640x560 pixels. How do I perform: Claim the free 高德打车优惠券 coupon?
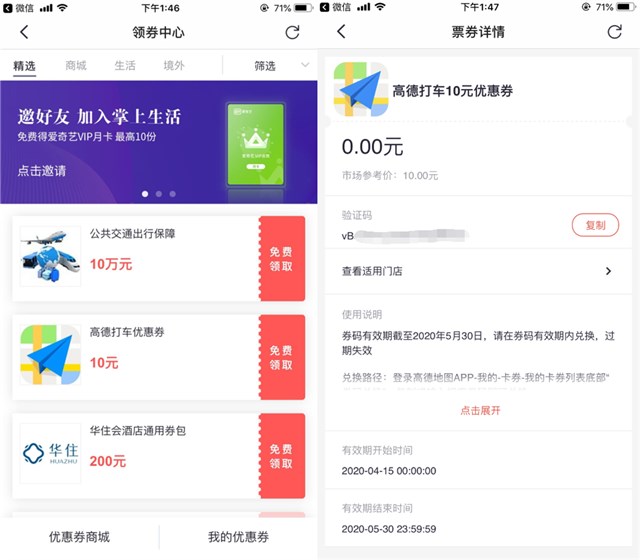[x=281, y=357]
